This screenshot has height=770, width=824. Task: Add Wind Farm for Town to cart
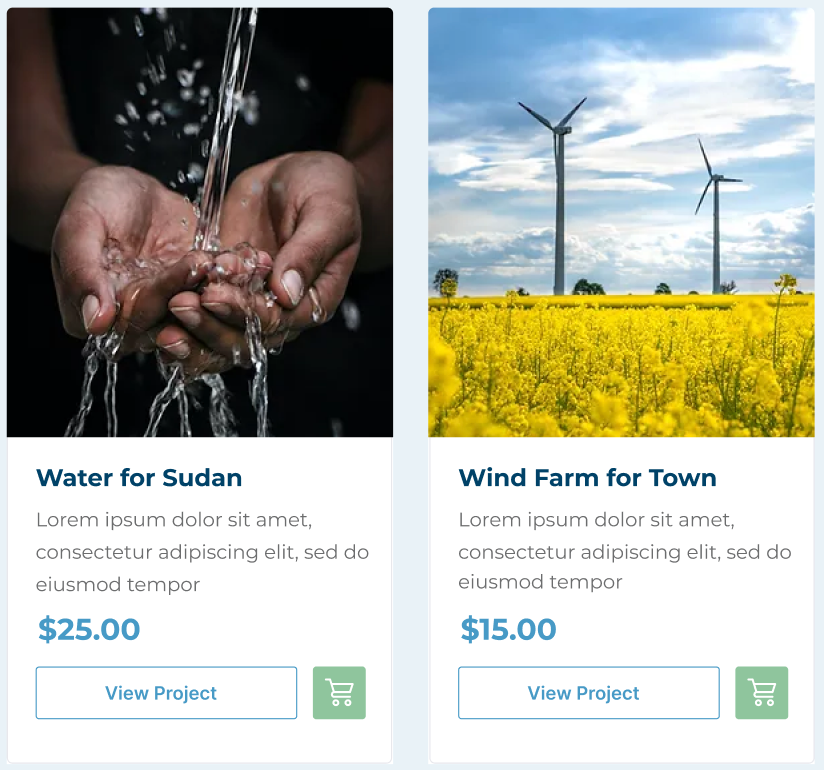pyautogui.click(x=761, y=693)
